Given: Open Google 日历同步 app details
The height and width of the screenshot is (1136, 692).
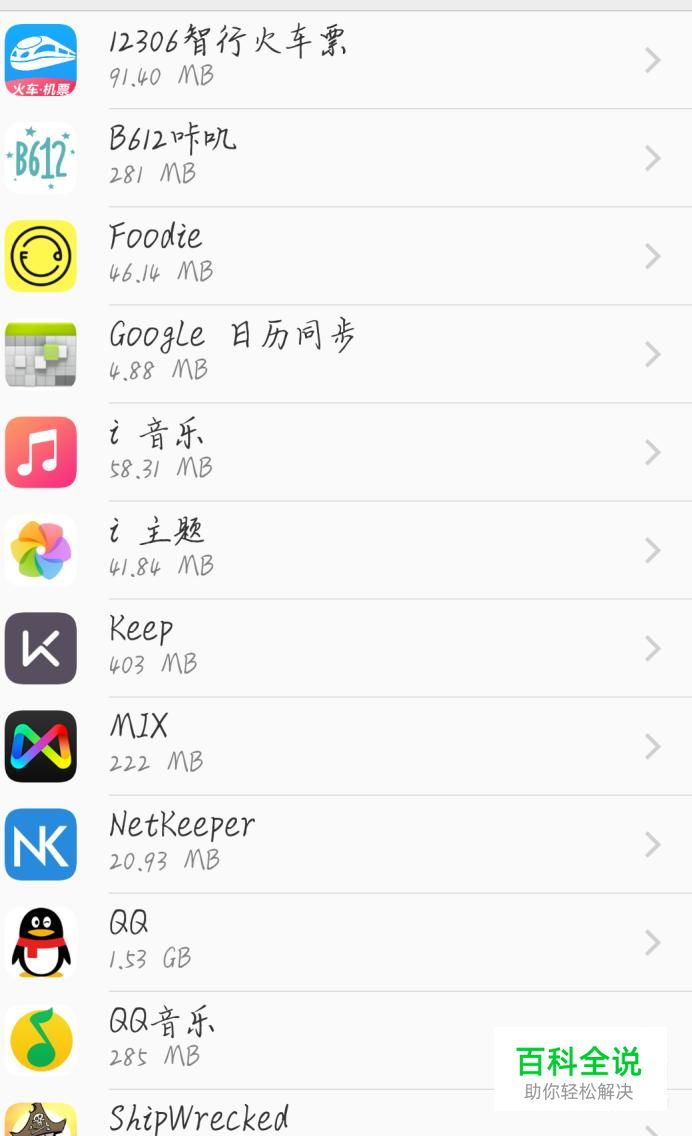Looking at the screenshot, I should 346,354.
